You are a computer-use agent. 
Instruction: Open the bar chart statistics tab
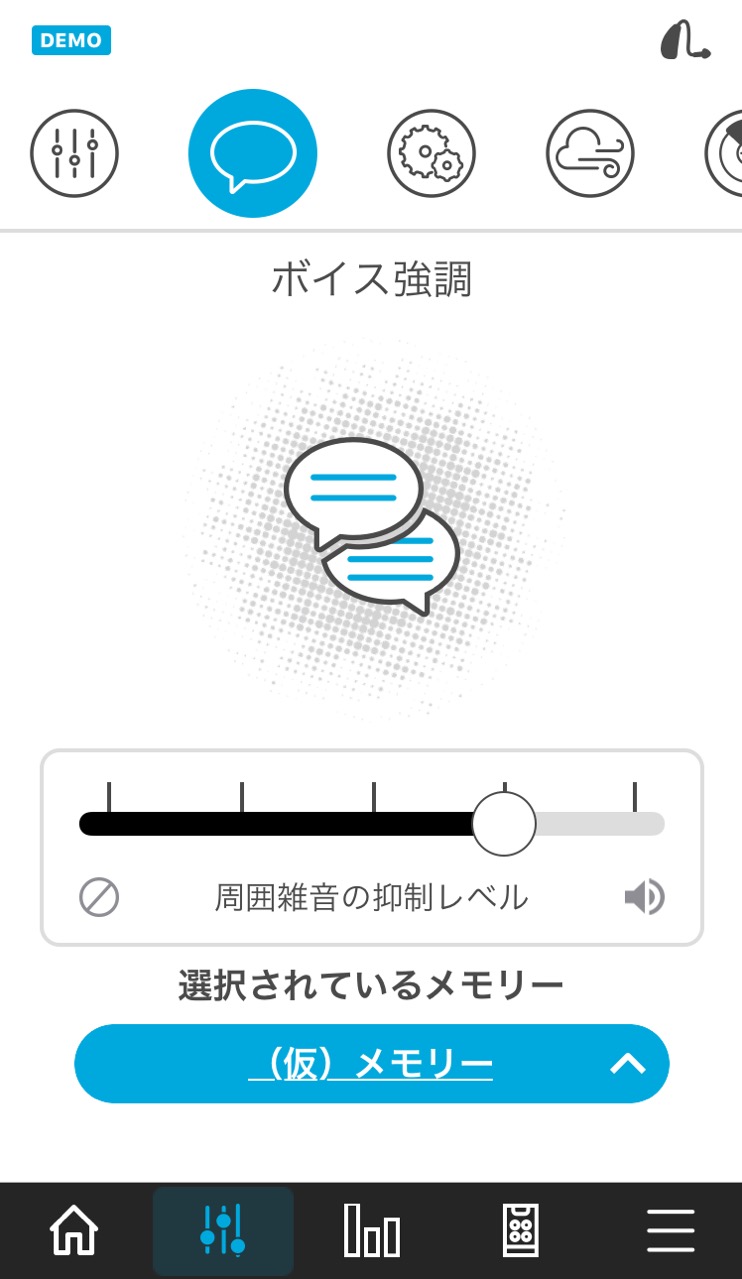click(372, 1231)
